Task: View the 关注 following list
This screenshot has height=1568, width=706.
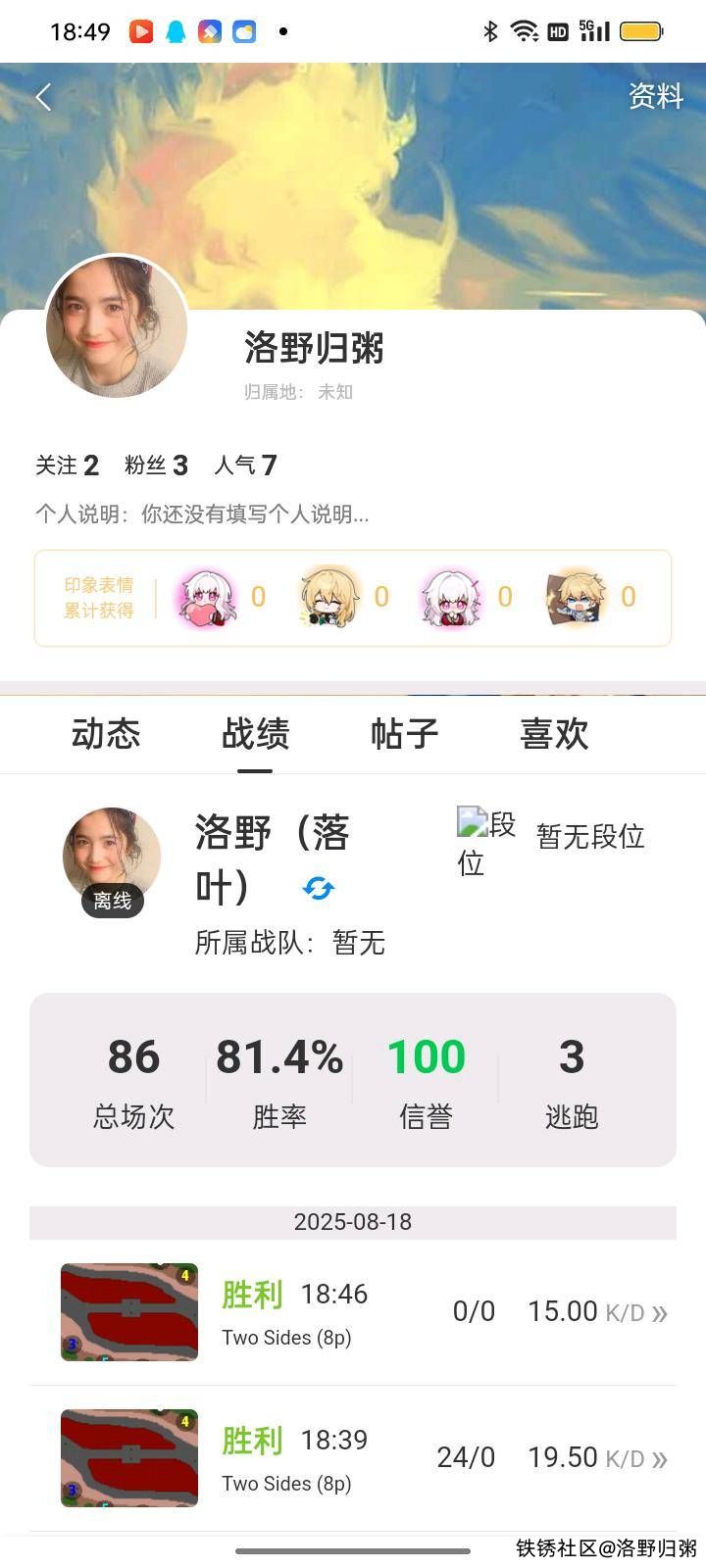Action: point(67,465)
